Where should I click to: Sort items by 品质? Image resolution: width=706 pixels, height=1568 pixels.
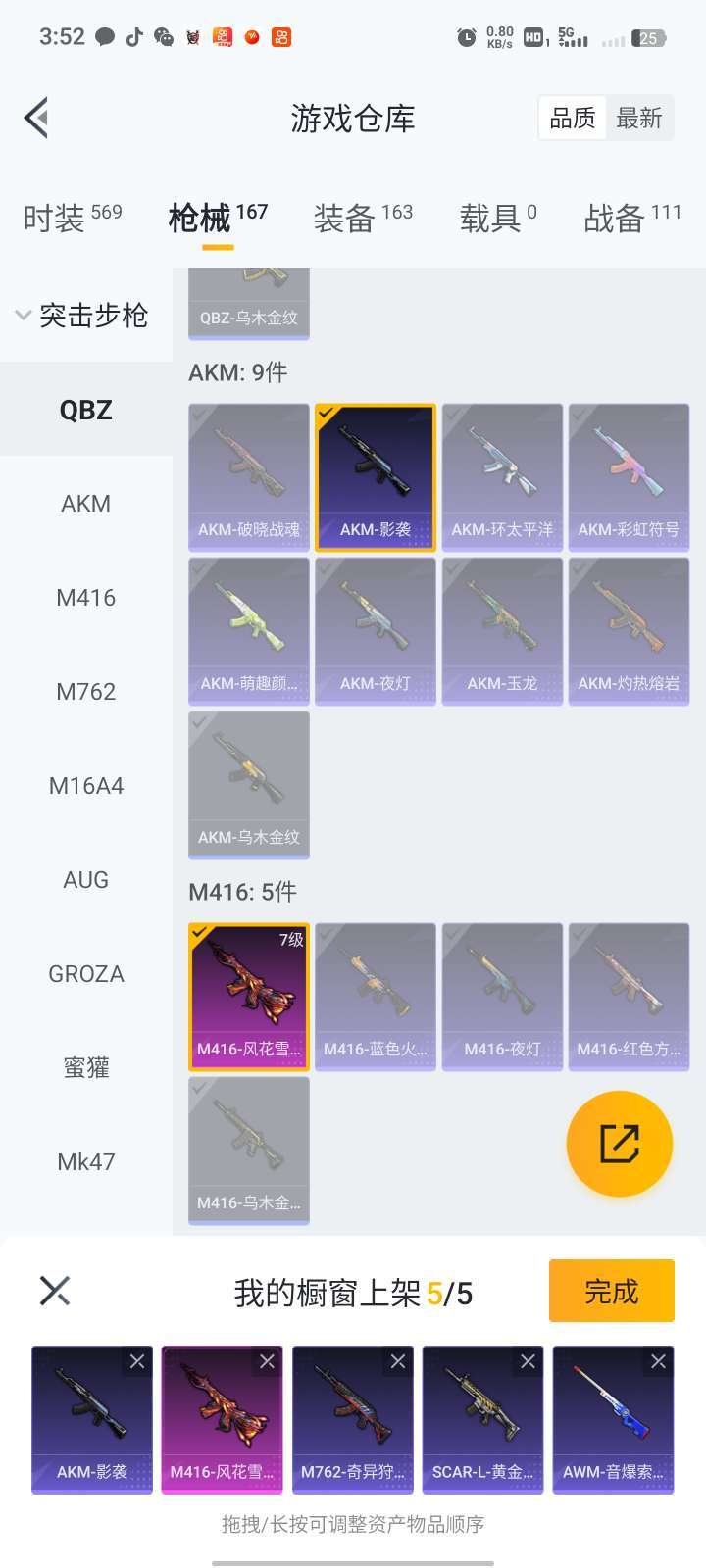point(573,119)
